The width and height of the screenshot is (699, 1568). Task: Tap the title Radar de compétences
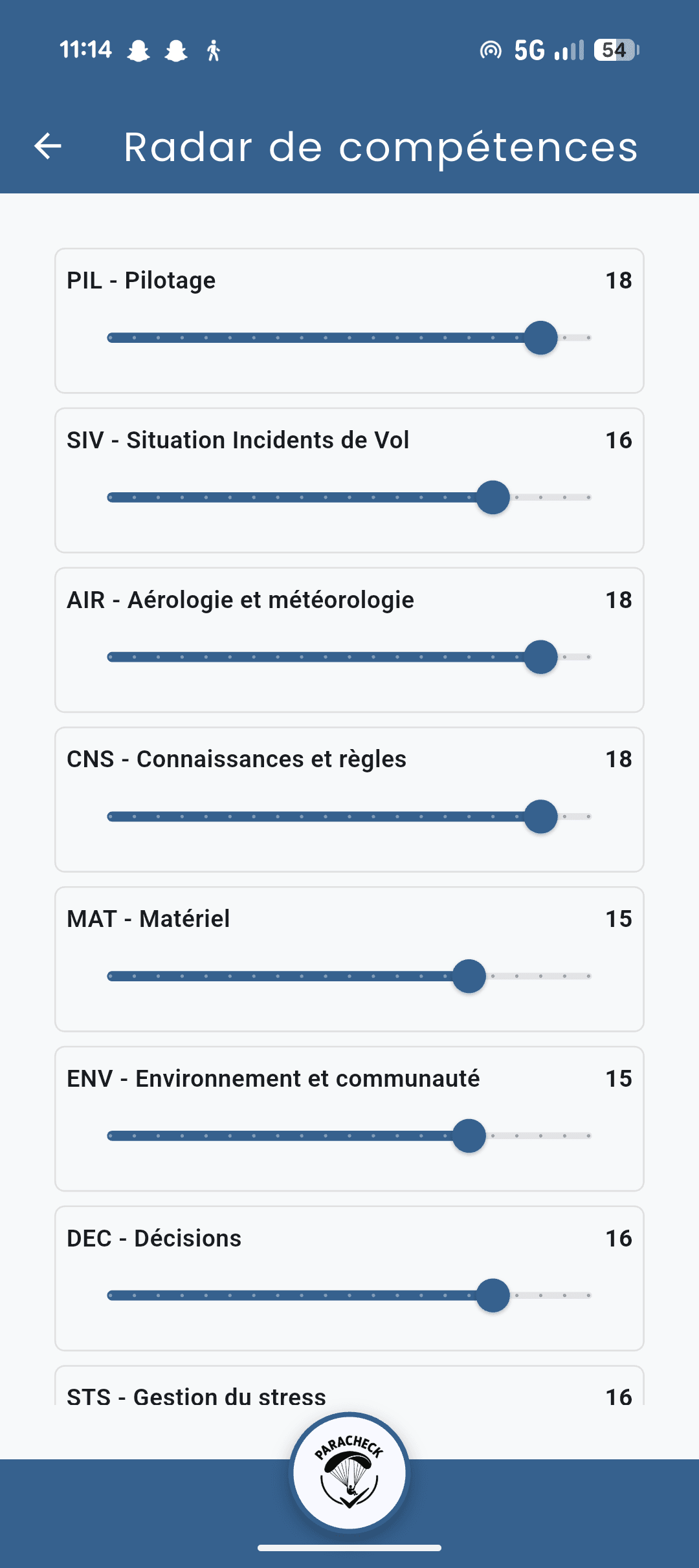click(381, 147)
